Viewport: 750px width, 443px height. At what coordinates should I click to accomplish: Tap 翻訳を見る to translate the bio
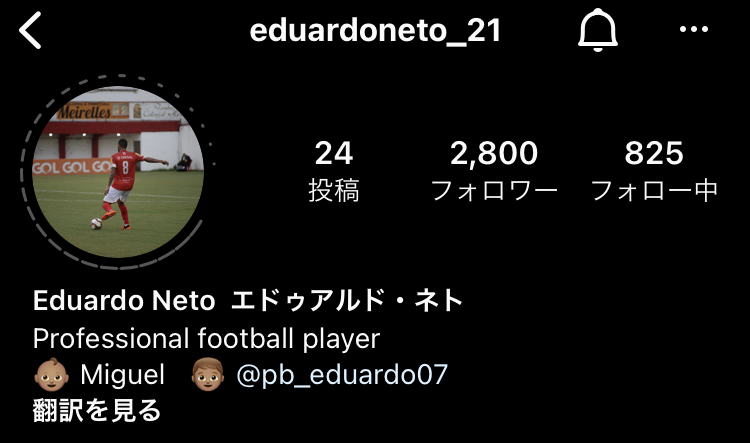pyautogui.click(x=97, y=409)
